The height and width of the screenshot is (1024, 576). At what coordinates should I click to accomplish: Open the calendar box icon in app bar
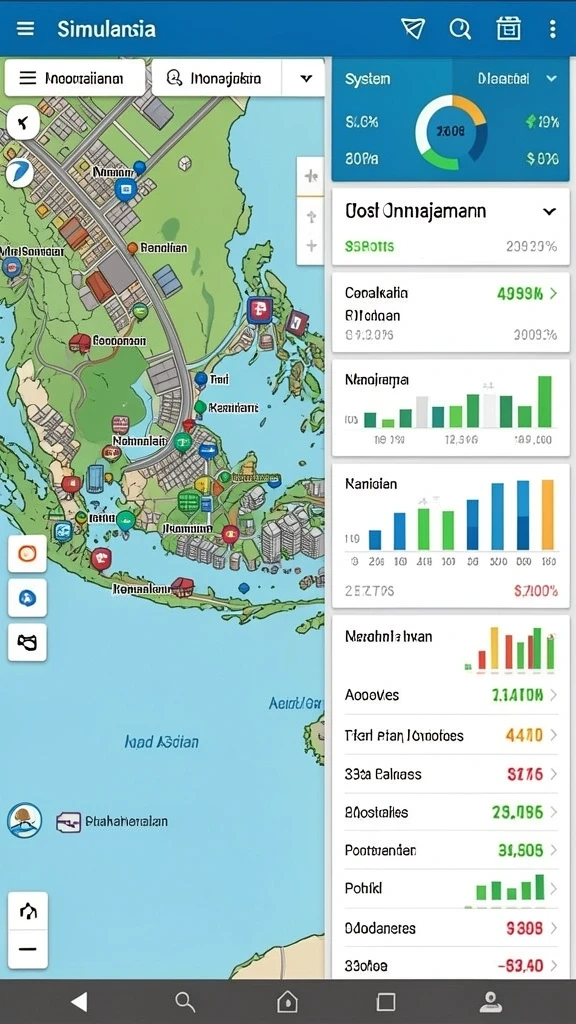[509, 29]
